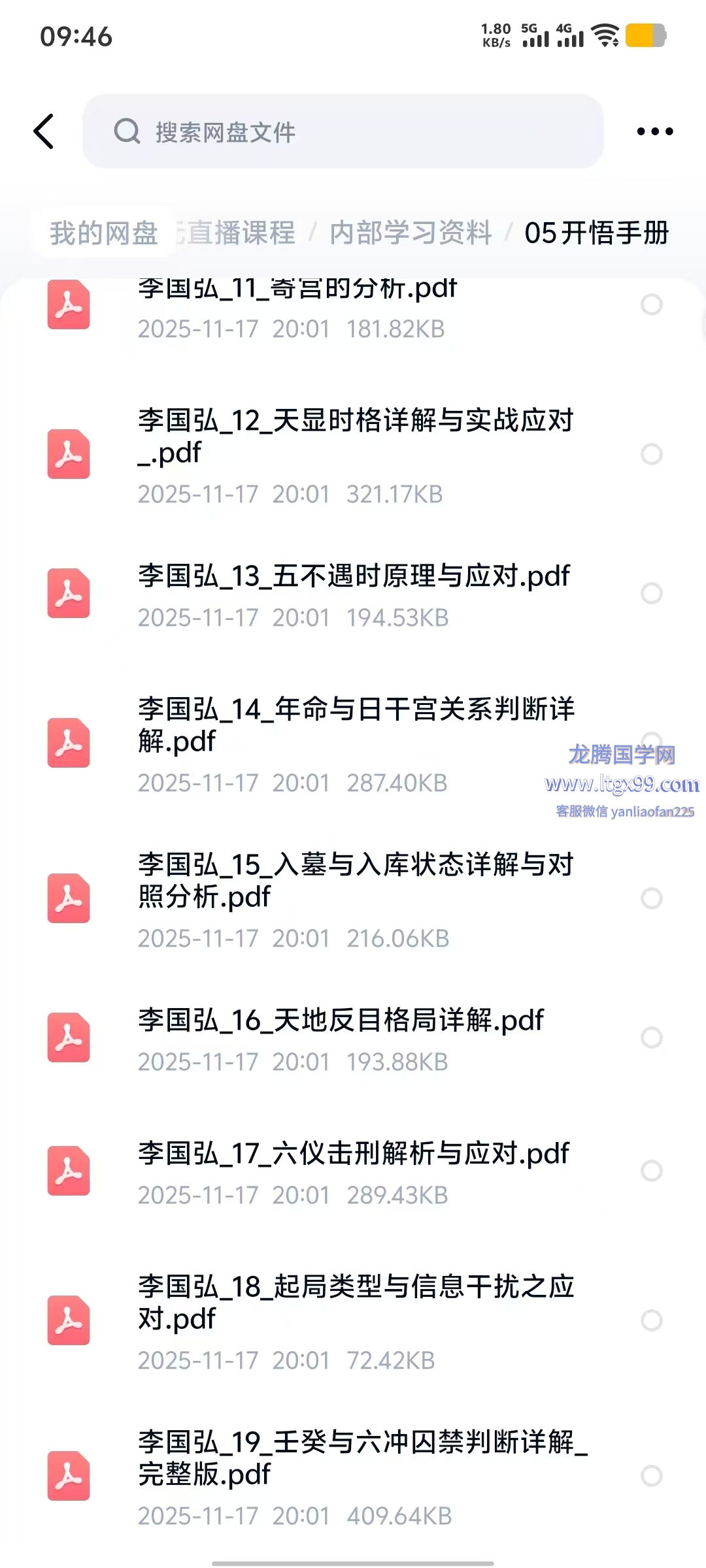Go back using the top-left arrow
The width and height of the screenshot is (706, 1568).
click(x=44, y=131)
